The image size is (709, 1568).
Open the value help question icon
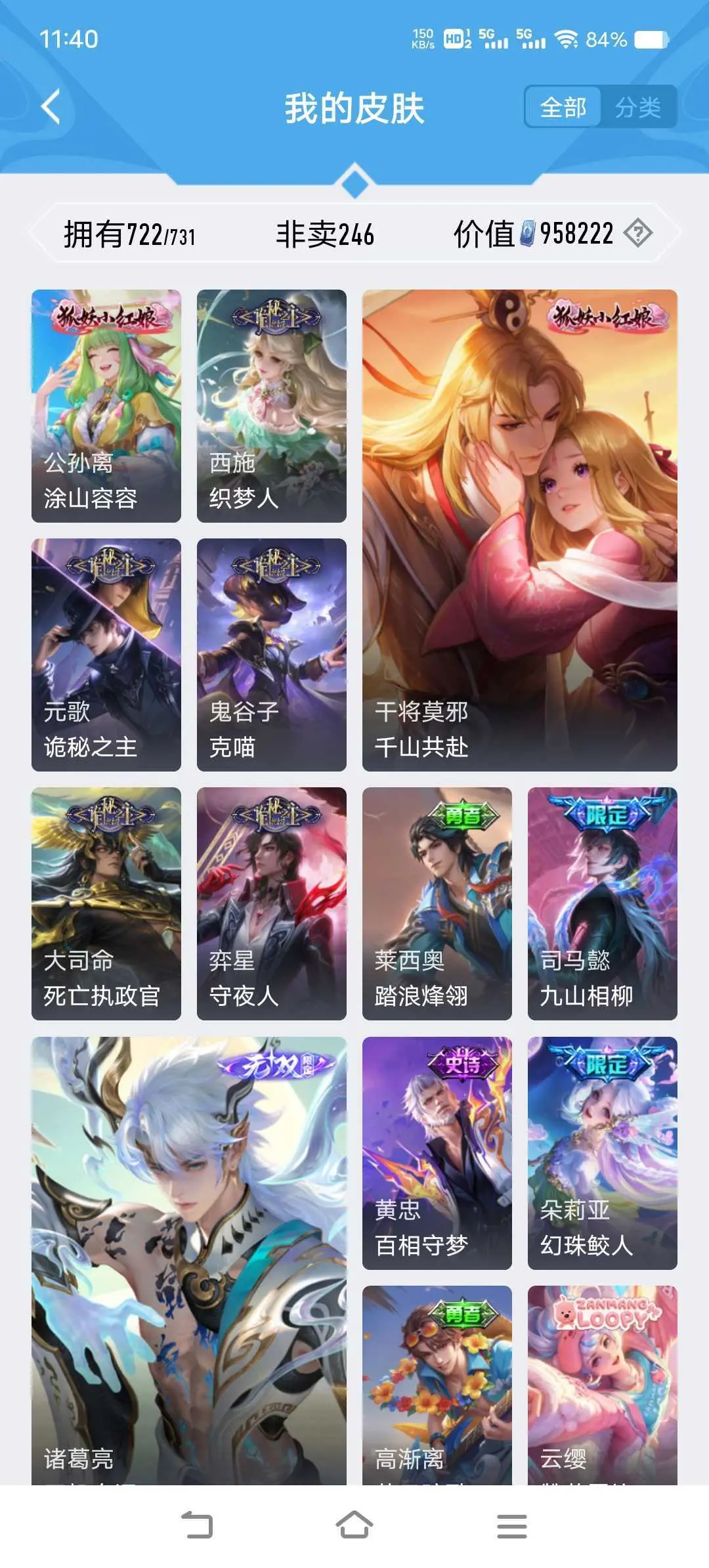pos(637,233)
